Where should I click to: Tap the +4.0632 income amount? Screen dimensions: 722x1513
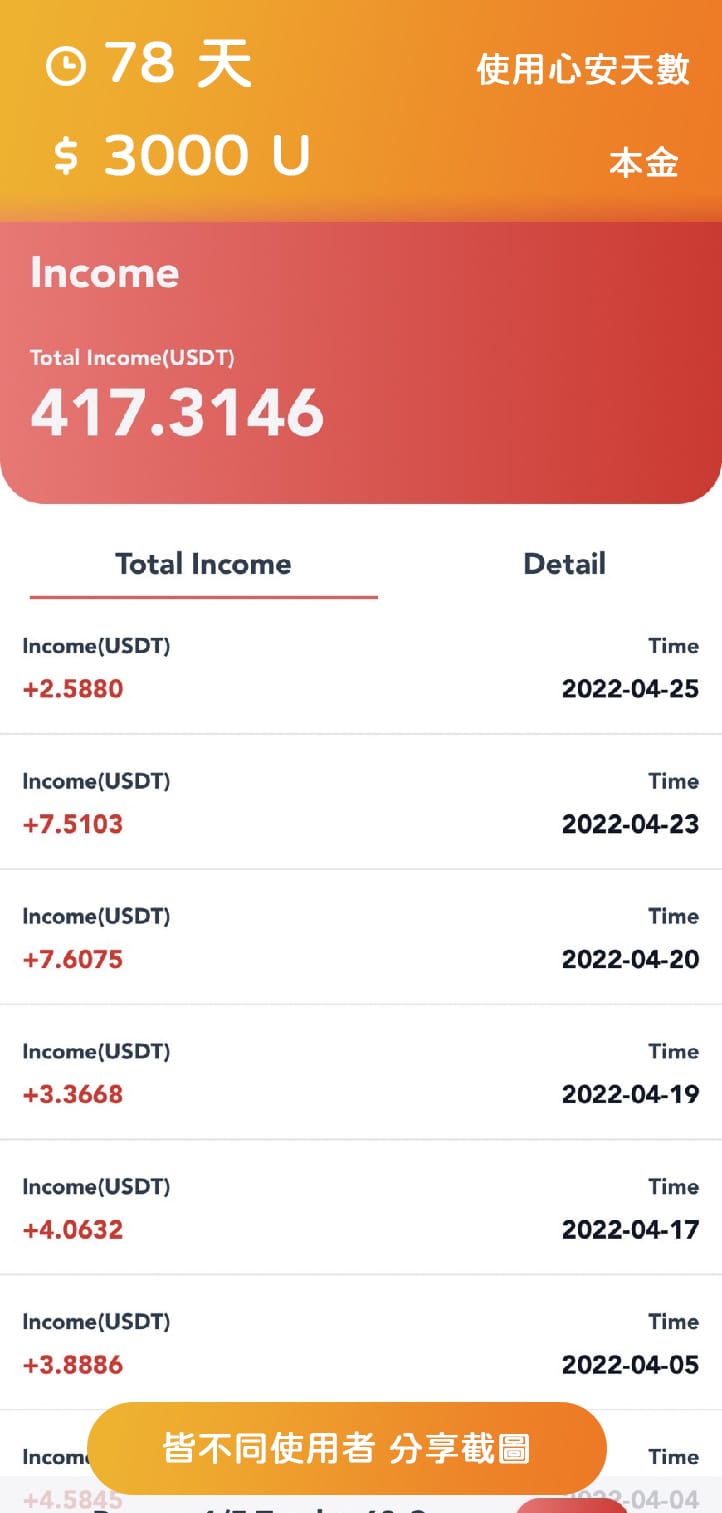[71, 1229]
